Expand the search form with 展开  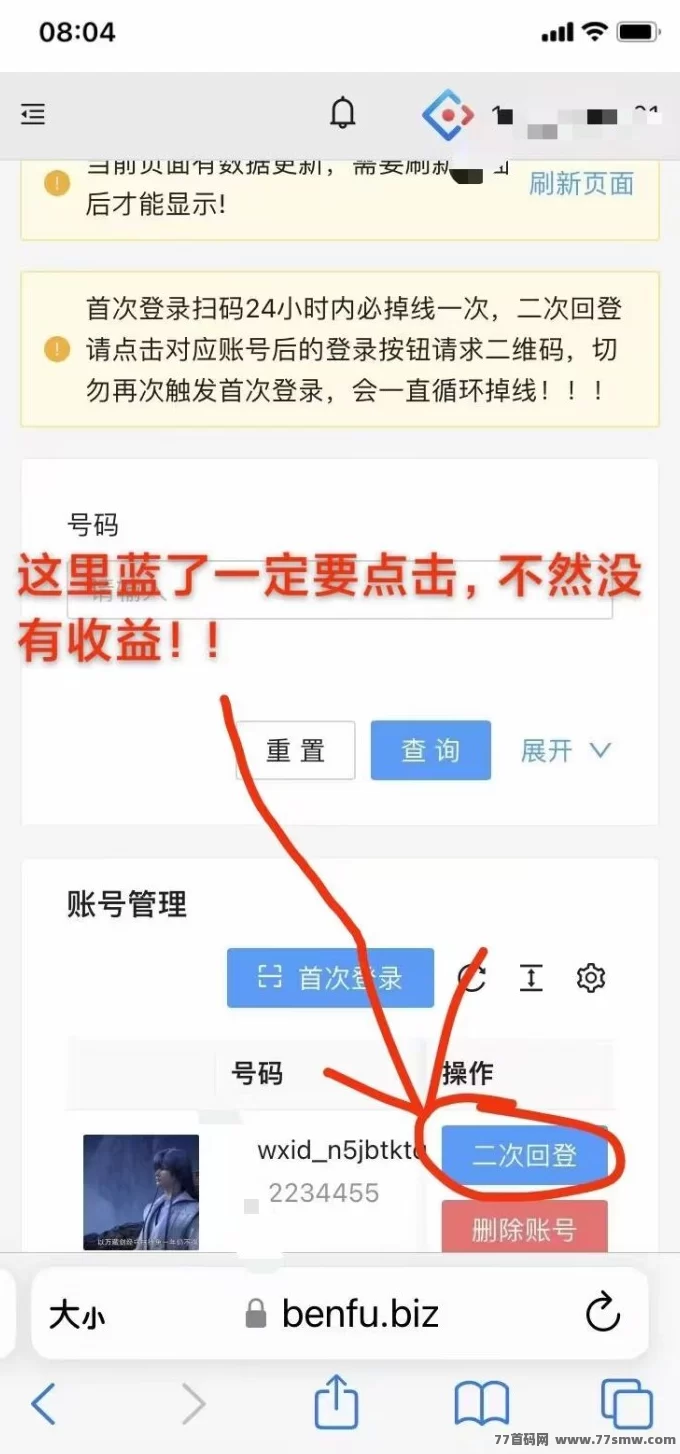565,750
